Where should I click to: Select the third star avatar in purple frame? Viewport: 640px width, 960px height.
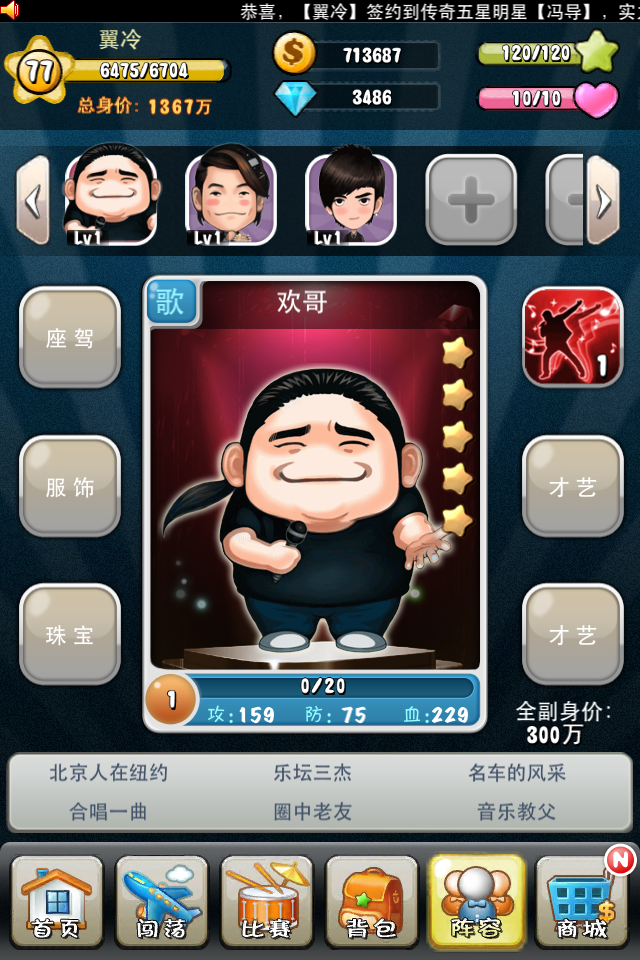pos(351,196)
